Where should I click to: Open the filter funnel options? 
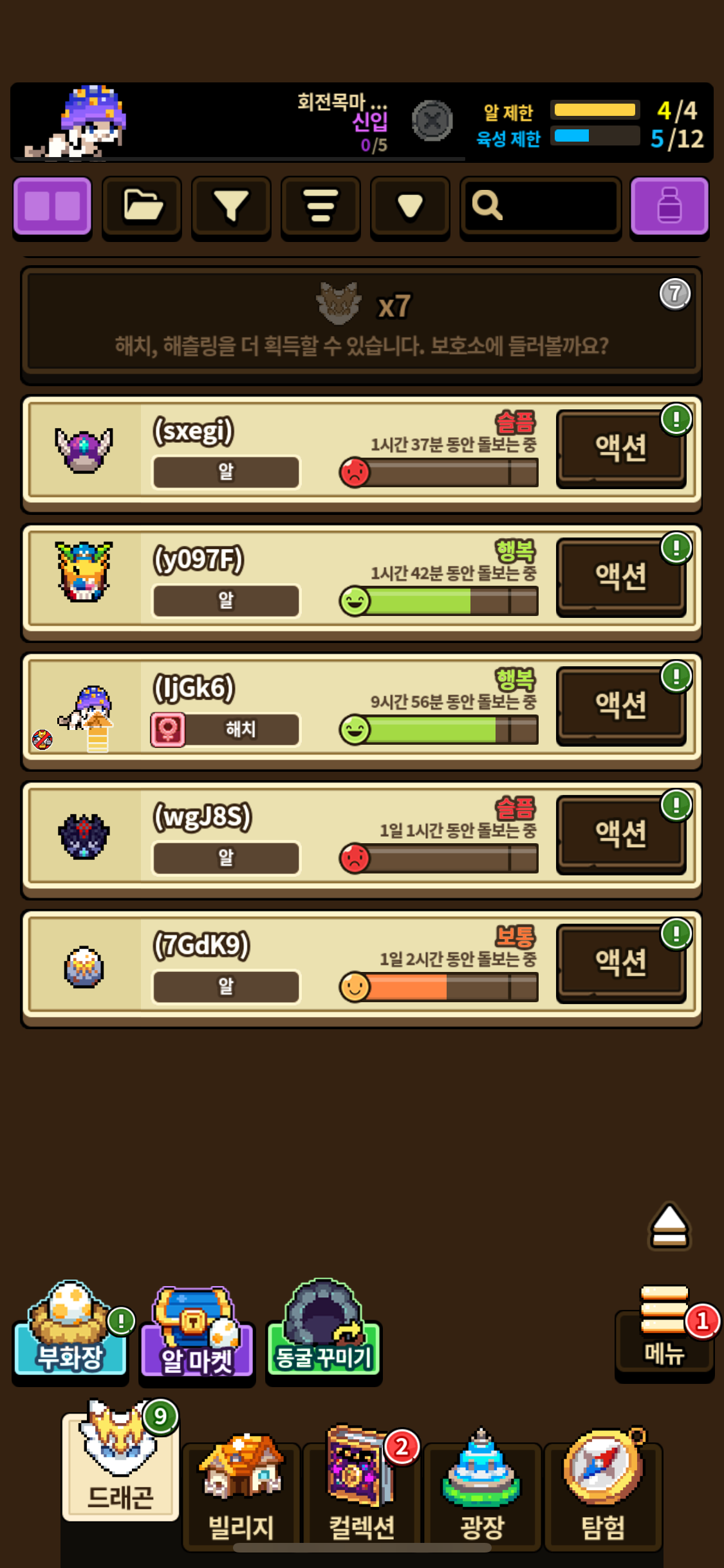231,206
